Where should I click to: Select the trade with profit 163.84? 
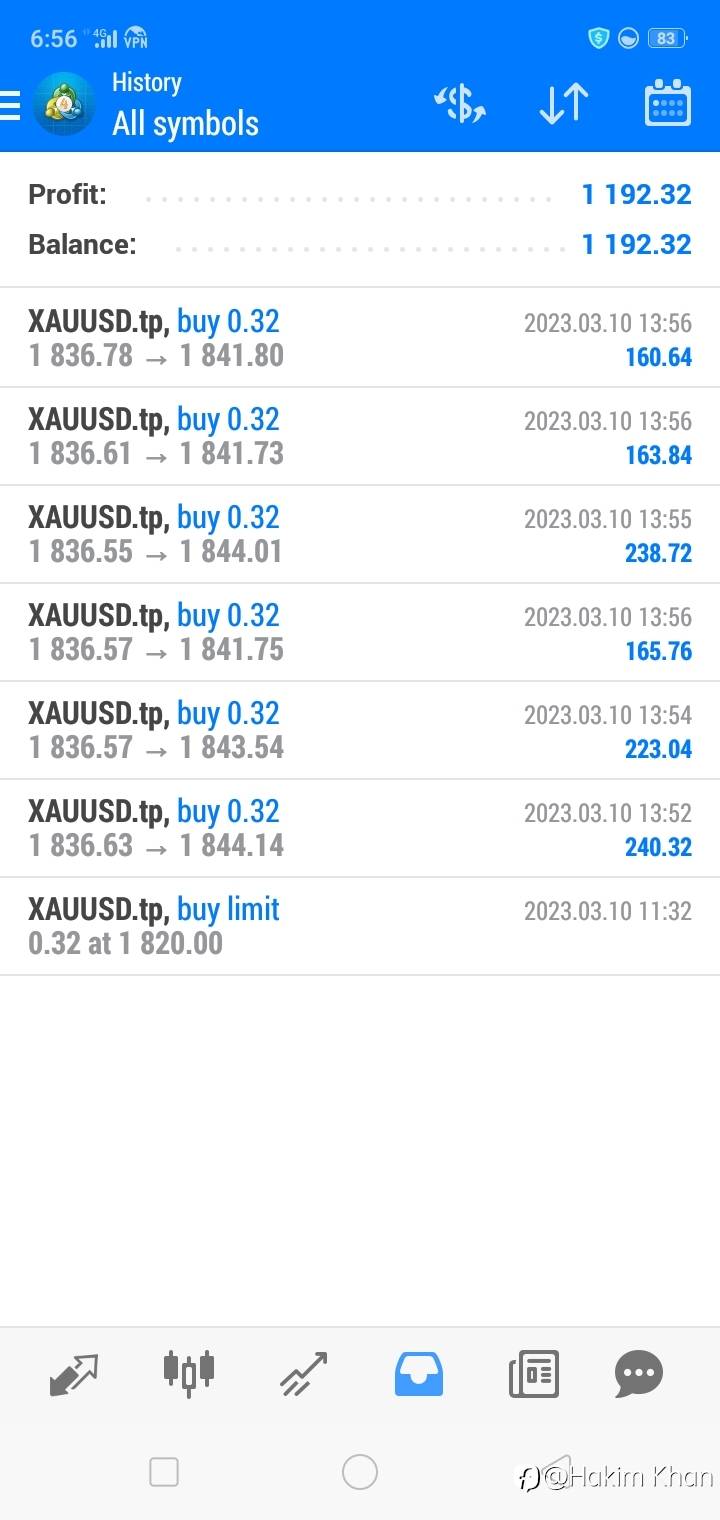pos(360,436)
